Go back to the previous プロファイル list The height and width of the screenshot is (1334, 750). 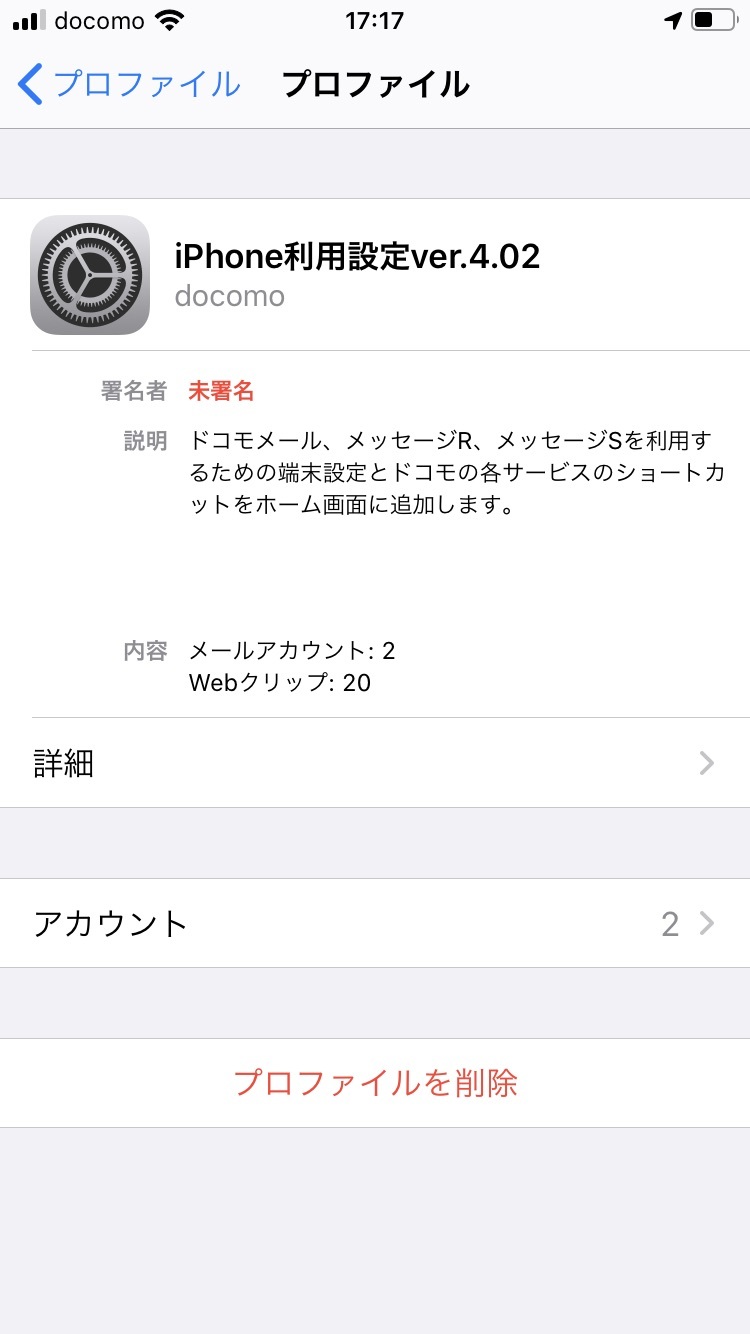[129, 85]
